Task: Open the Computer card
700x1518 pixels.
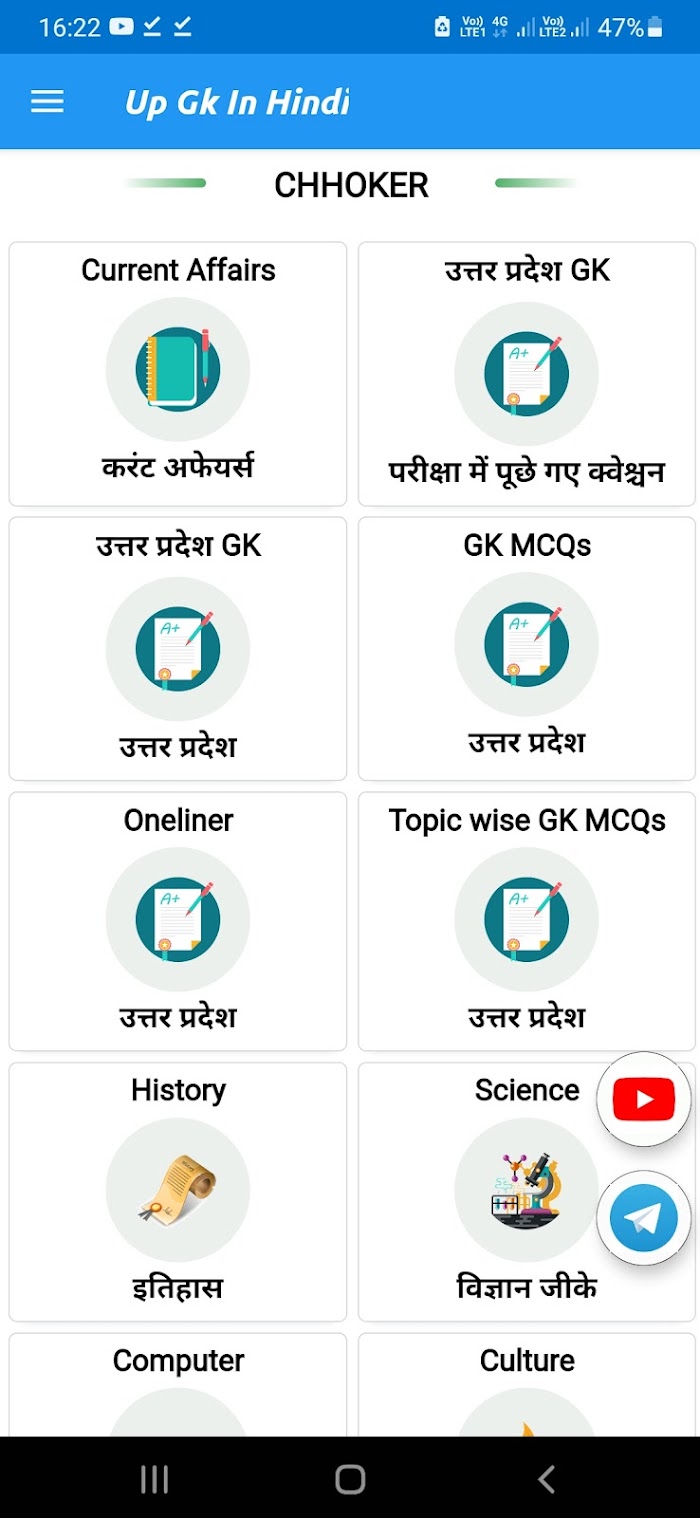Action: click(178, 1385)
